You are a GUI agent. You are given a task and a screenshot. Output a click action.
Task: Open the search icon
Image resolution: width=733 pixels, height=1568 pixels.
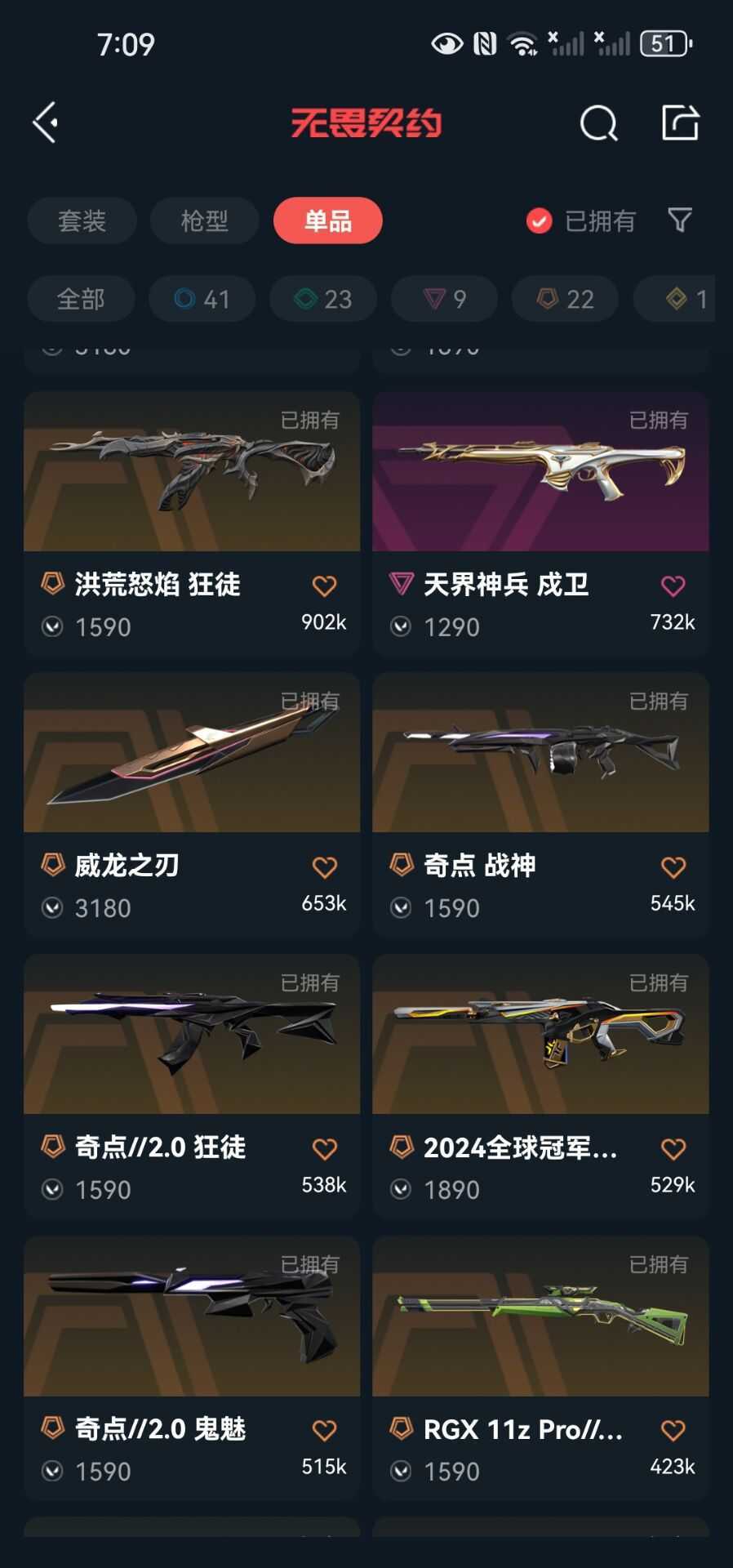click(x=598, y=123)
